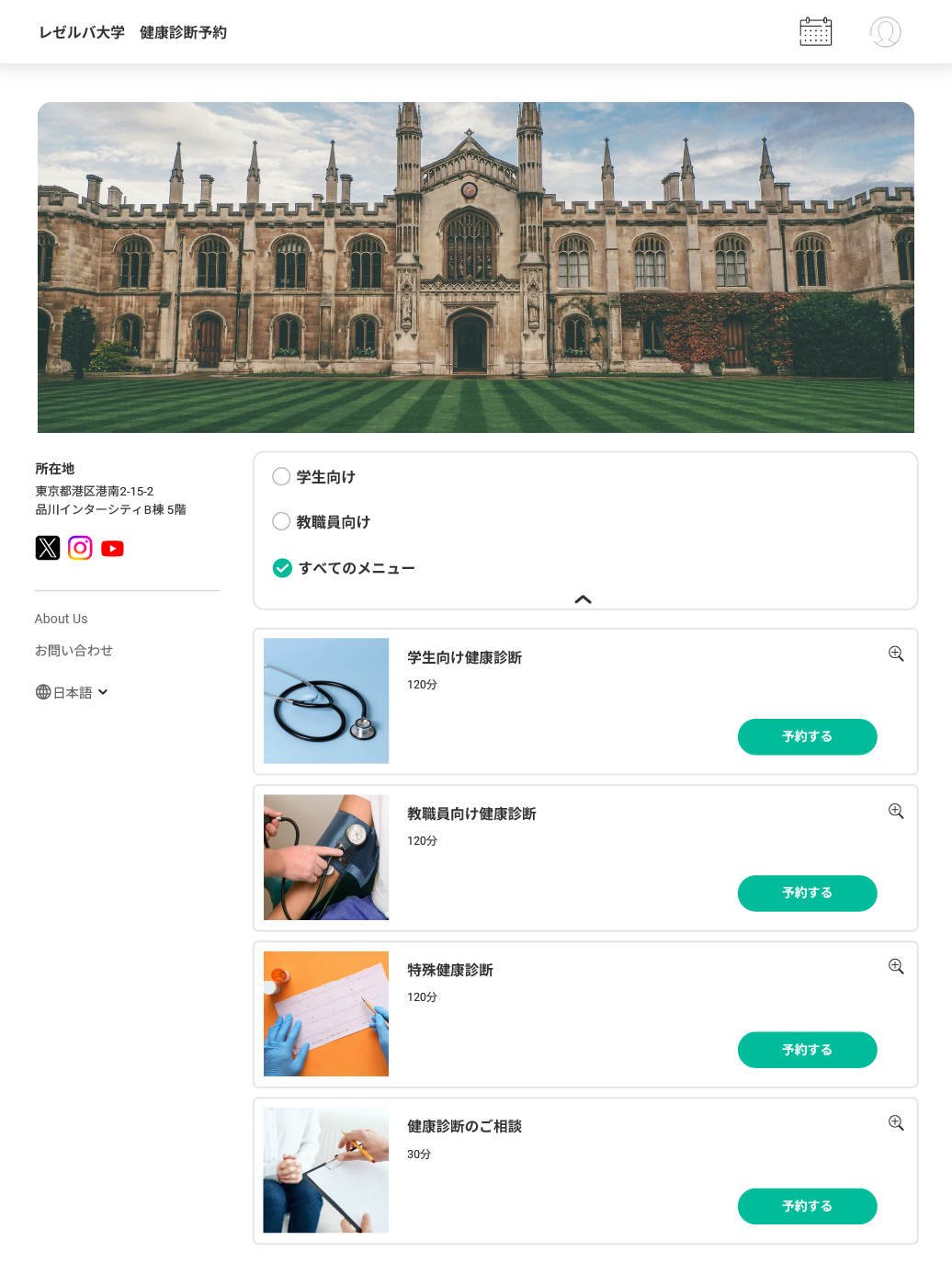Select すべてのメニュー filter option
This screenshot has width=952, height=1263.
click(283, 568)
